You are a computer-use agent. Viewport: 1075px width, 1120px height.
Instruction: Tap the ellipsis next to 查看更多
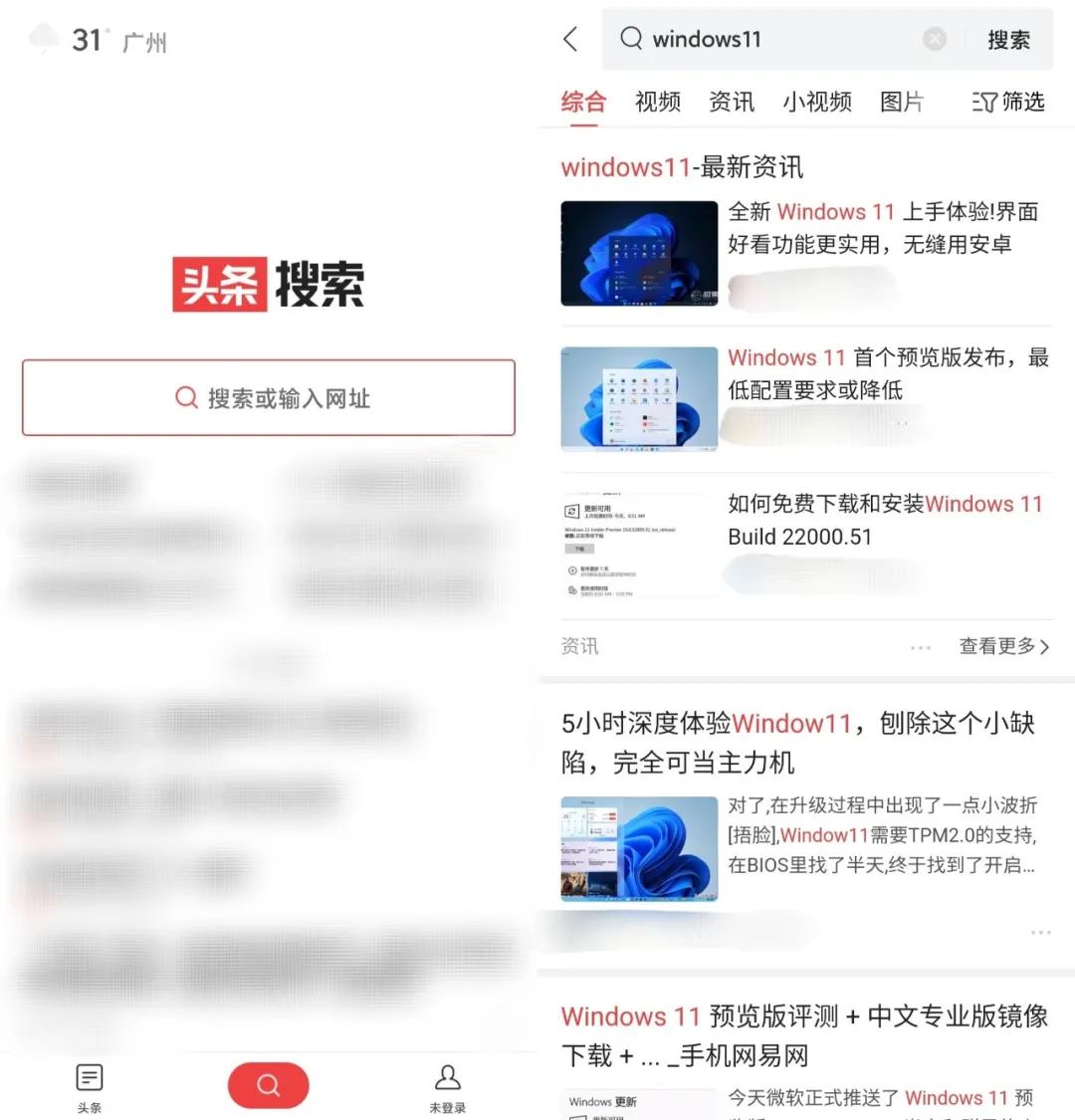(920, 646)
